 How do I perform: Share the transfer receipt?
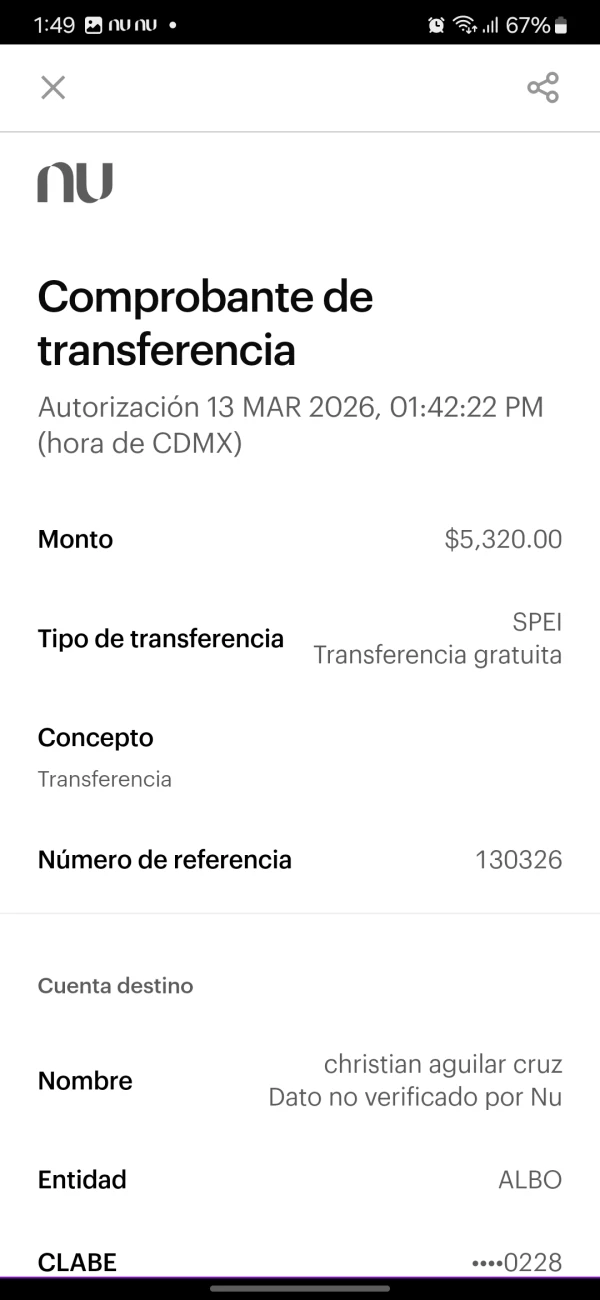pyautogui.click(x=543, y=88)
